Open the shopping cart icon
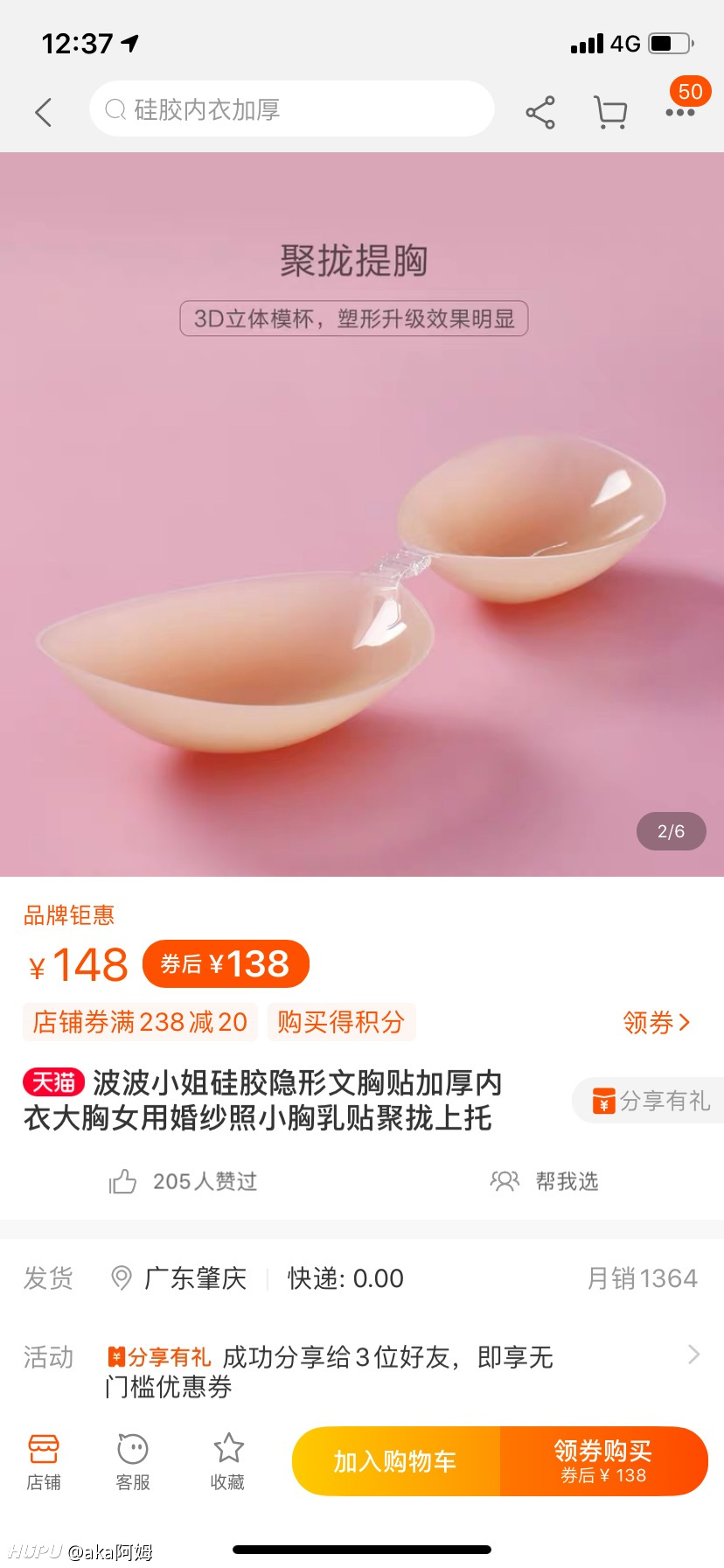724x1568 pixels. click(610, 112)
